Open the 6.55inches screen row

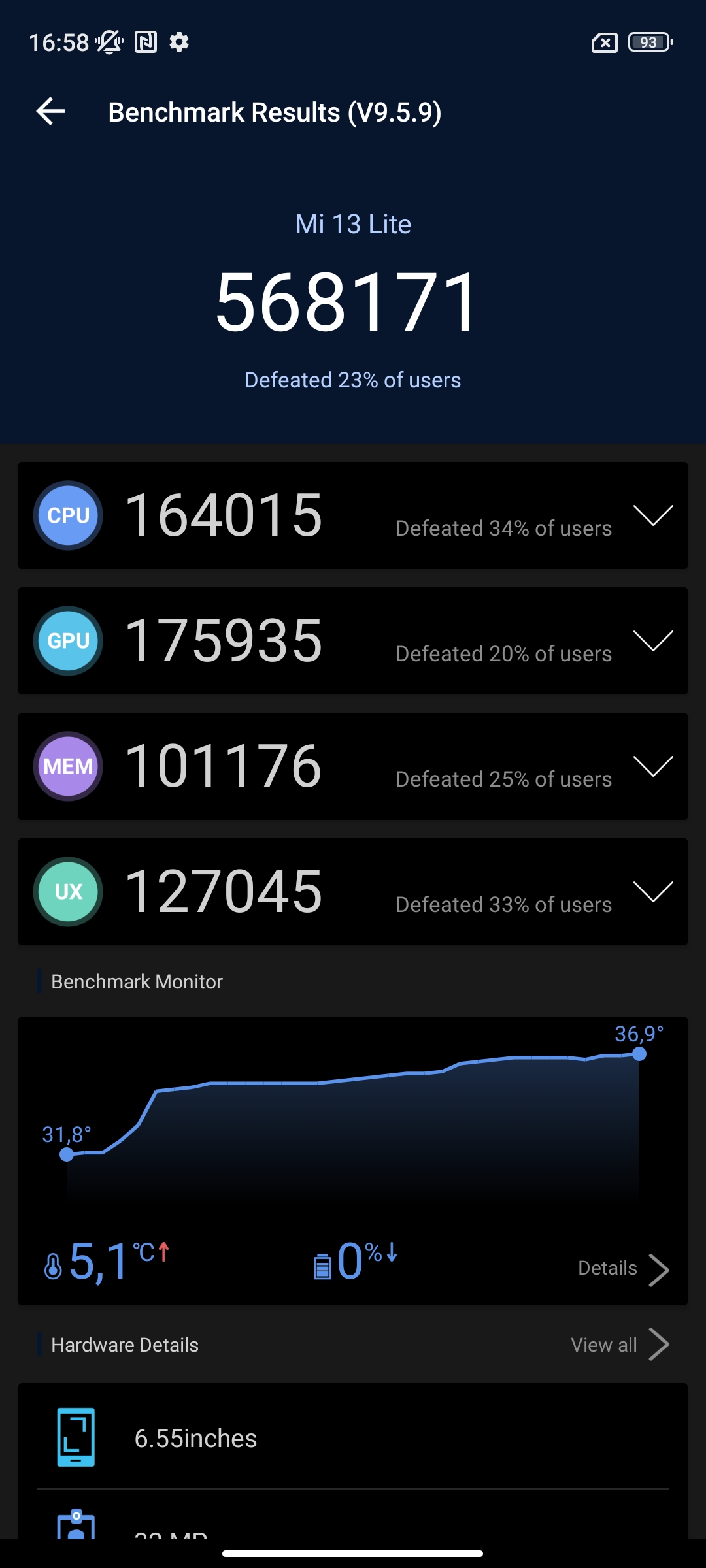[353, 1437]
